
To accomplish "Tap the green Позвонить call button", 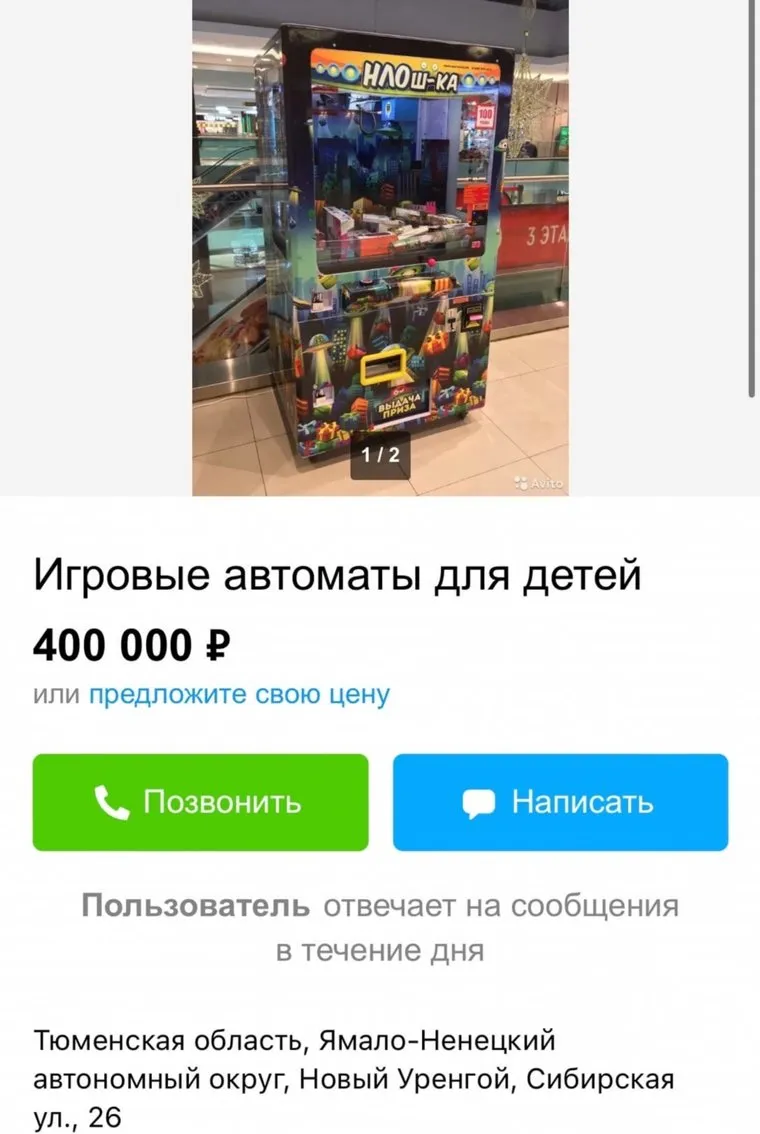I will [x=200, y=802].
